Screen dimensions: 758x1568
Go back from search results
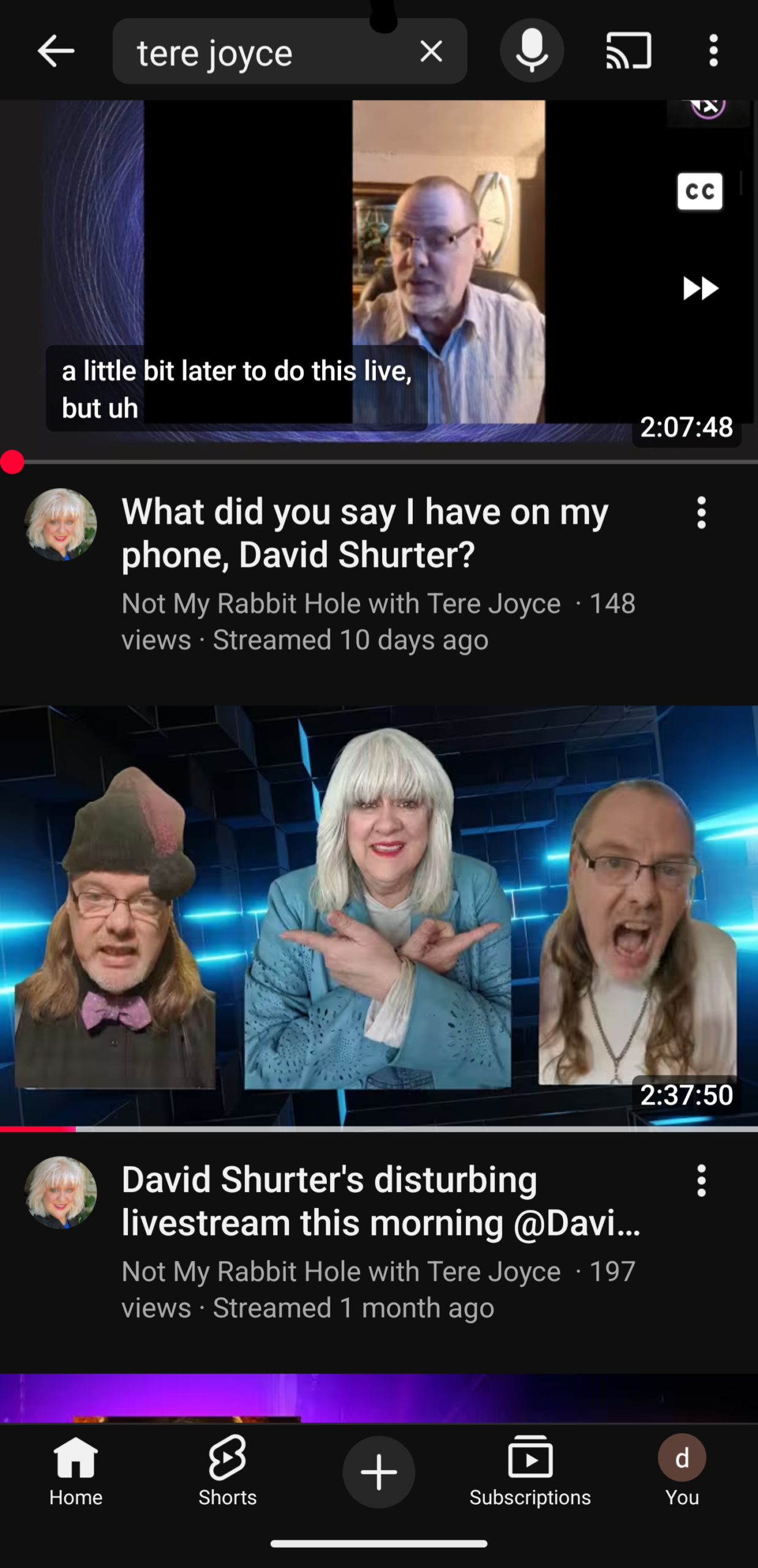pyautogui.click(x=56, y=51)
